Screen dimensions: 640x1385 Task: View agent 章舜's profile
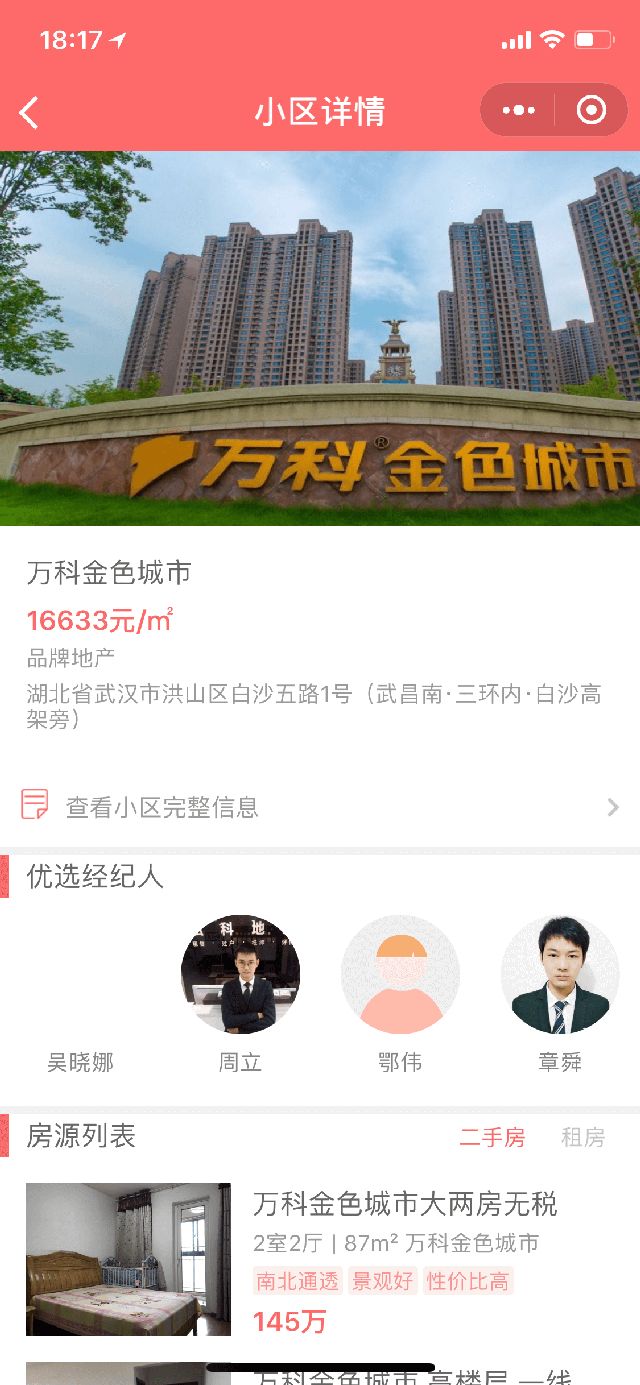(x=560, y=975)
